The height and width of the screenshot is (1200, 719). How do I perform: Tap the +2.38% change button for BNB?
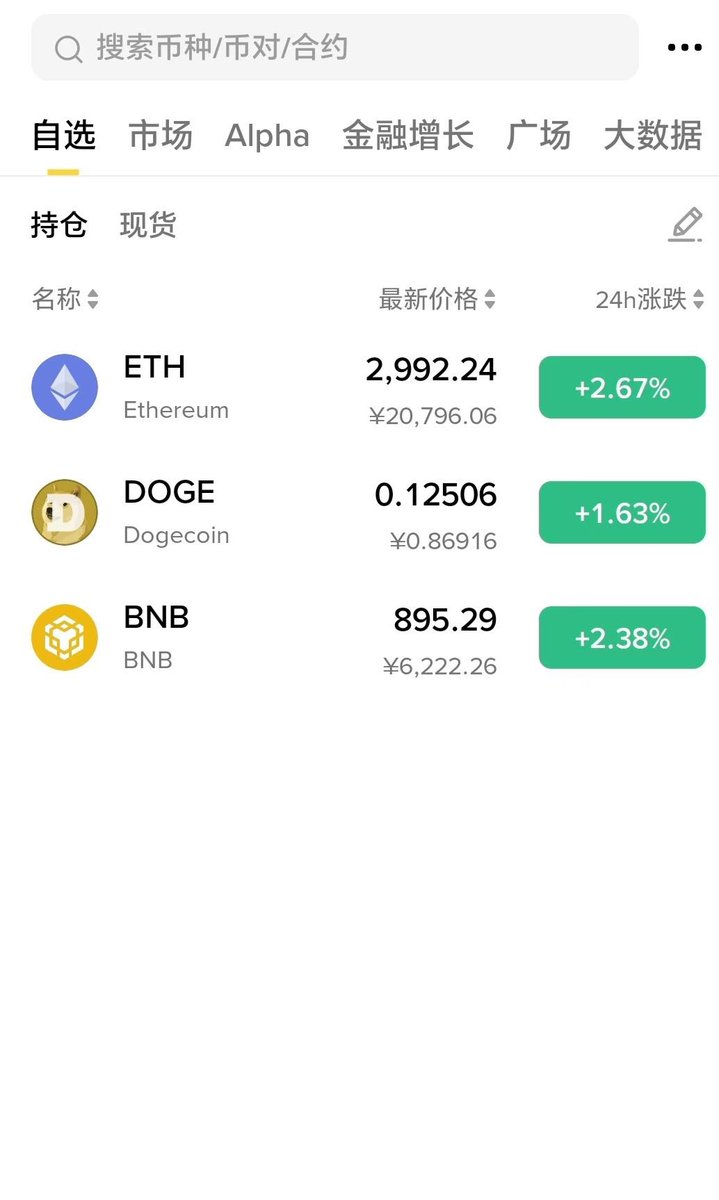622,638
